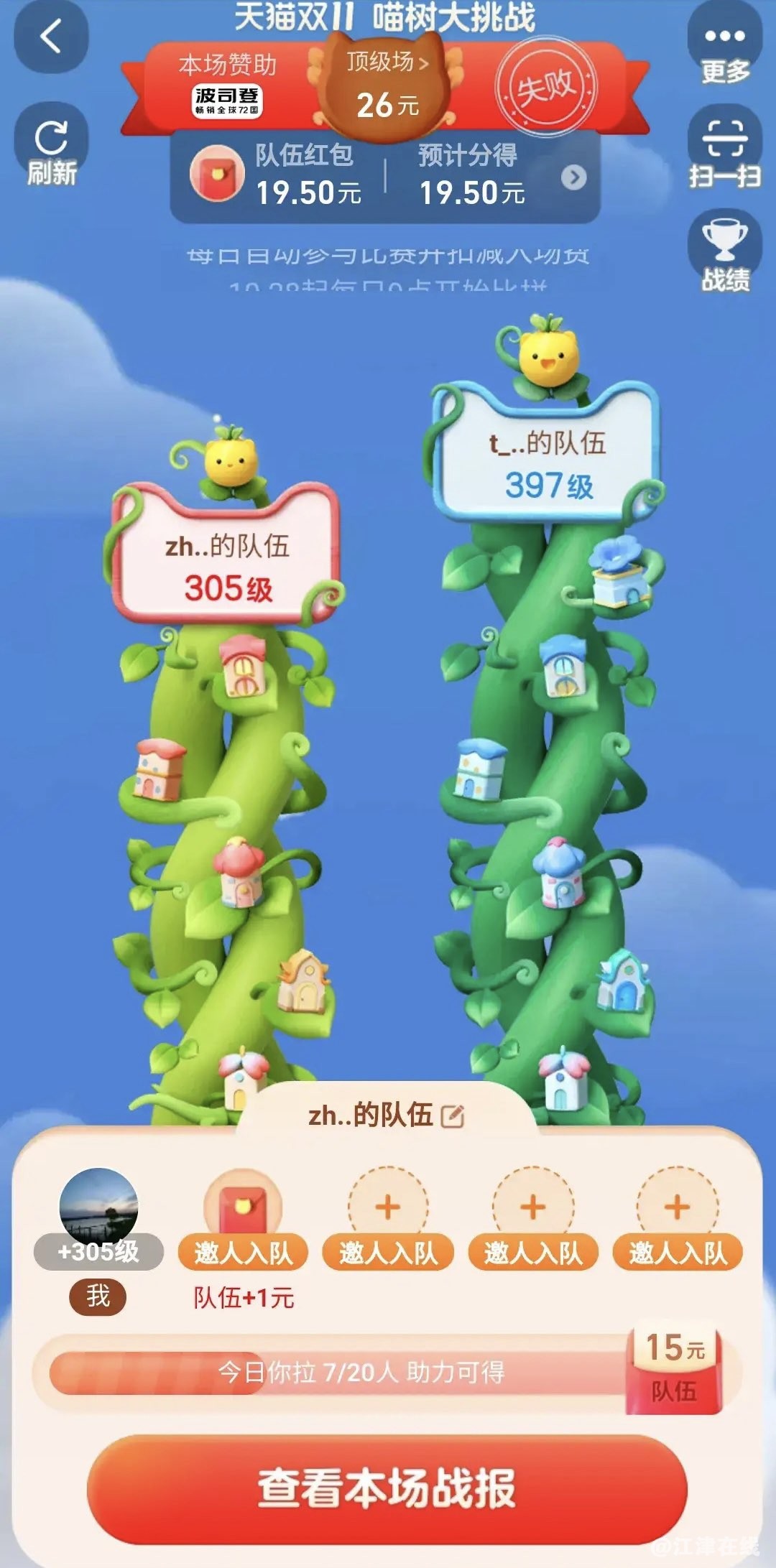Open the 顶级场 arena selector
776x1568 pixels.
click(x=387, y=63)
